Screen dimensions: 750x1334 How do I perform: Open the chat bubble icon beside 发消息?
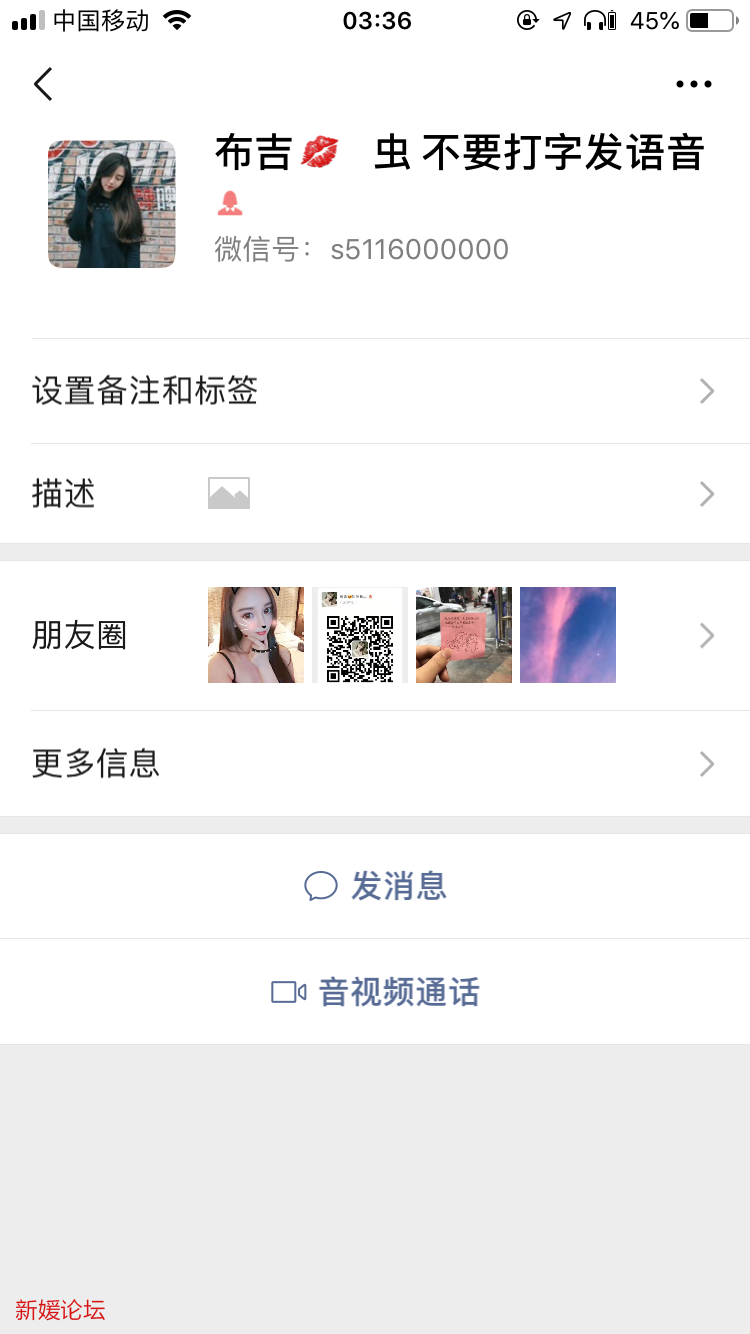pyautogui.click(x=320, y=886)
